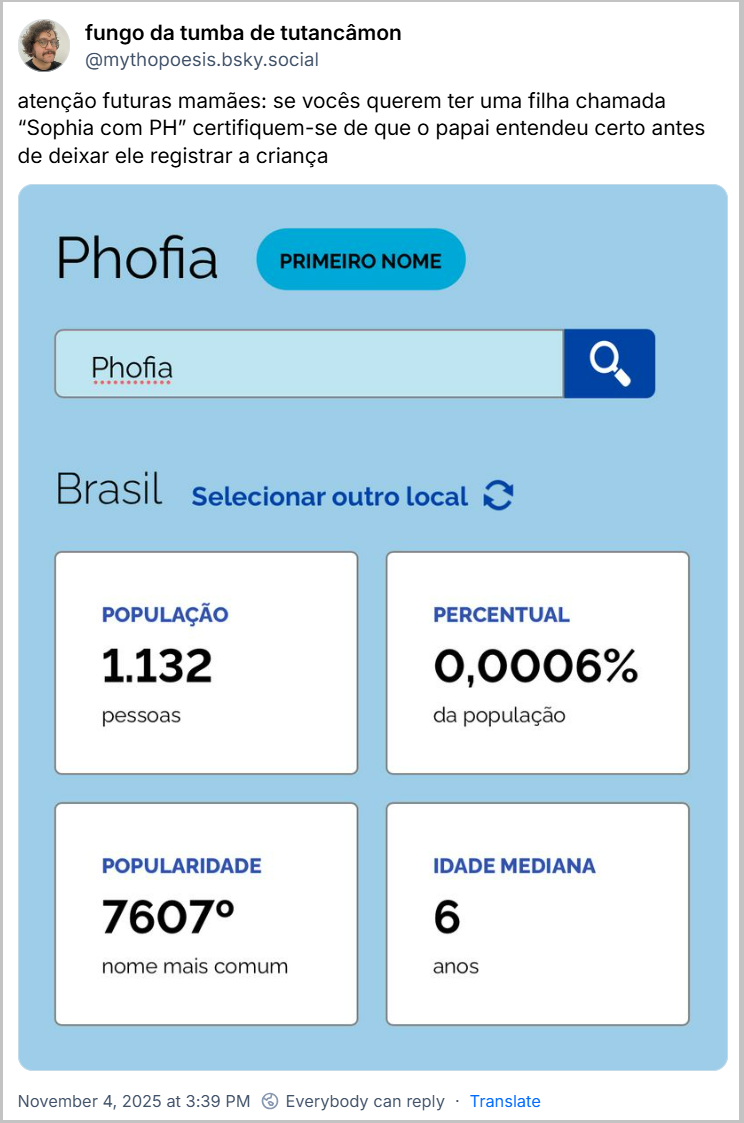Click the username fungo da tumba de tutancâmon
Viewport: 744px width, 1123px height.
[243, 32]
